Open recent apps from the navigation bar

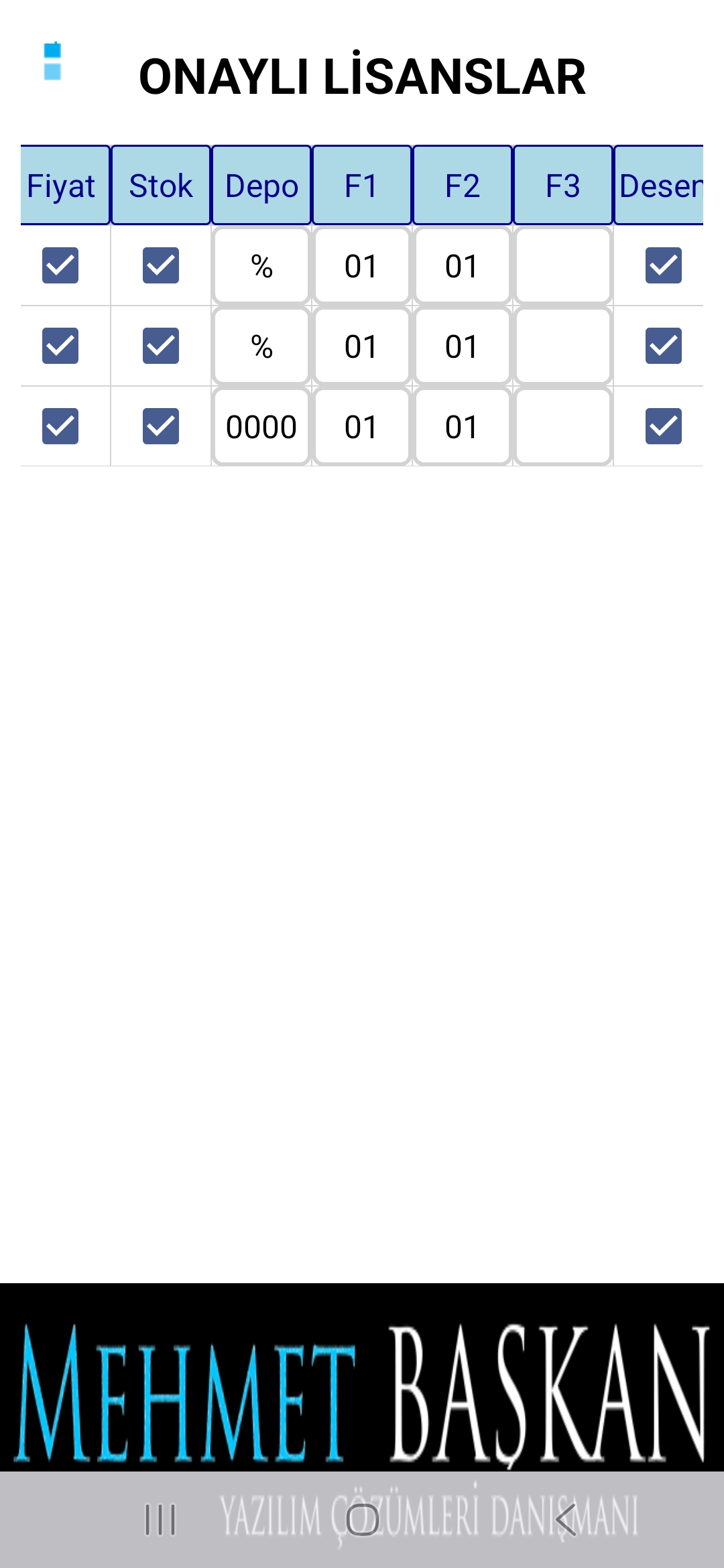pyautogui.click(x=160, y=1519)
